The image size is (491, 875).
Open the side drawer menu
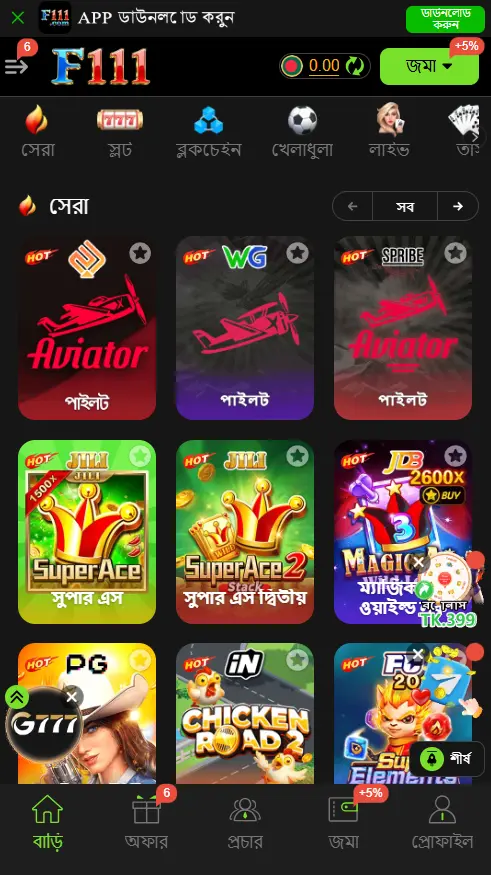coord(16,67)
